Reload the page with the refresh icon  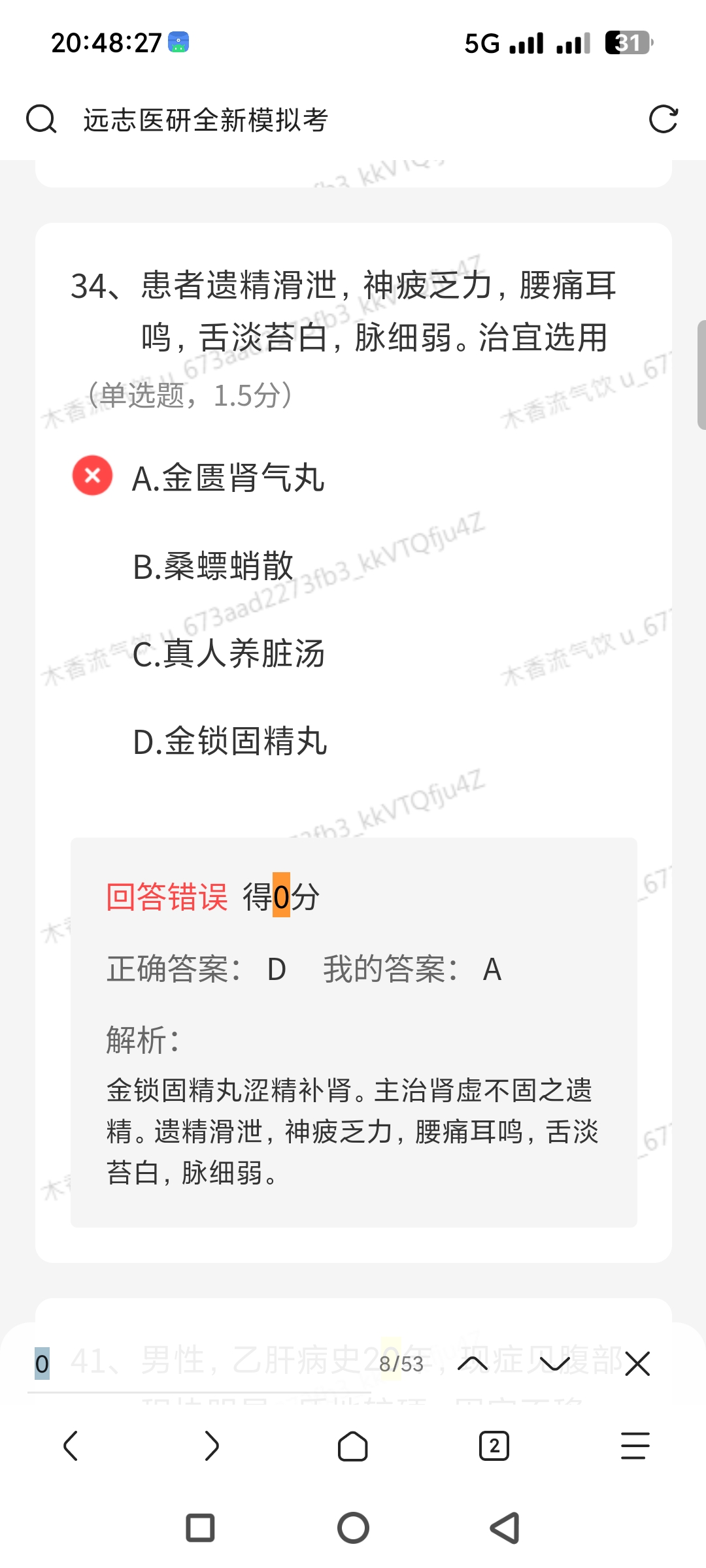[663, 120]
